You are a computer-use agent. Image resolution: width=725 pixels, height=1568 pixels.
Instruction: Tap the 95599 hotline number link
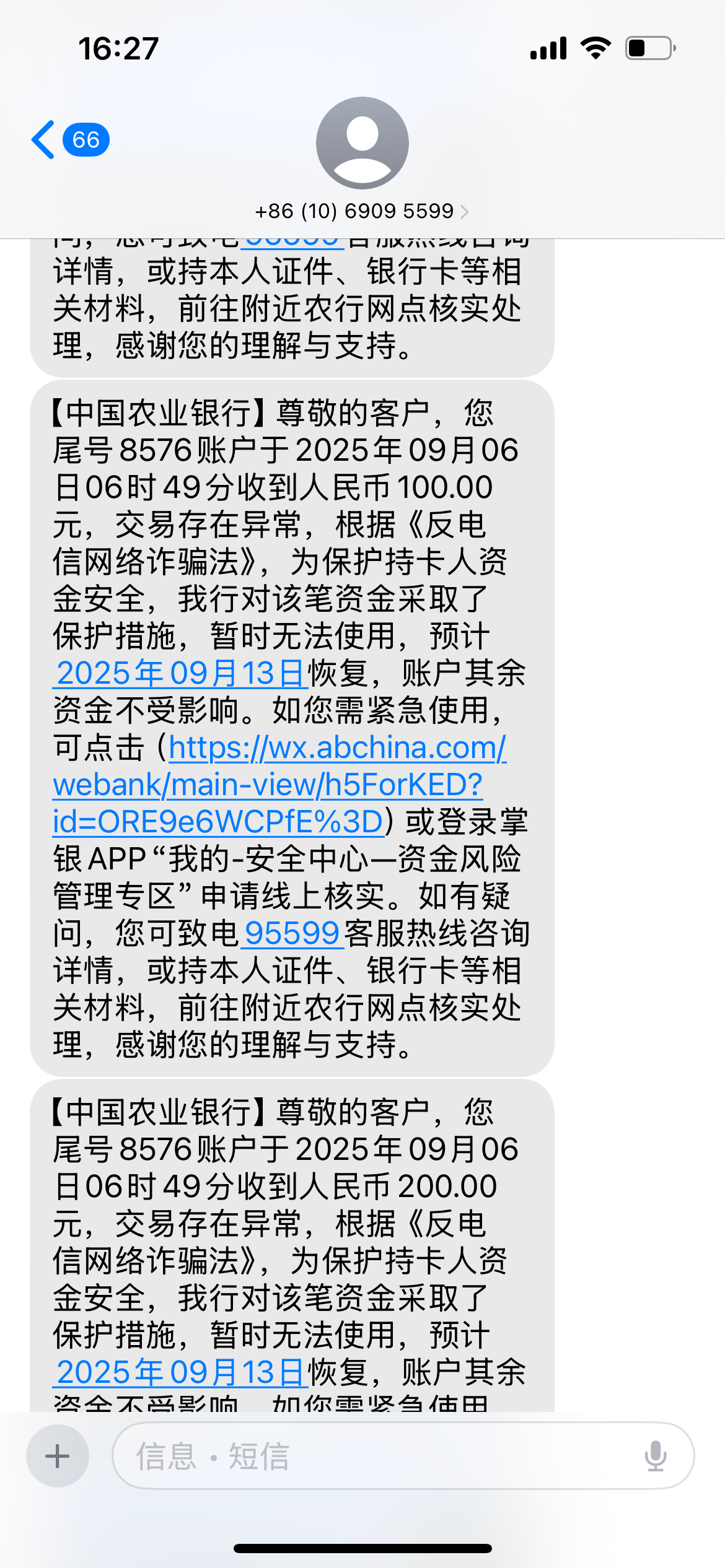(292, 933)
